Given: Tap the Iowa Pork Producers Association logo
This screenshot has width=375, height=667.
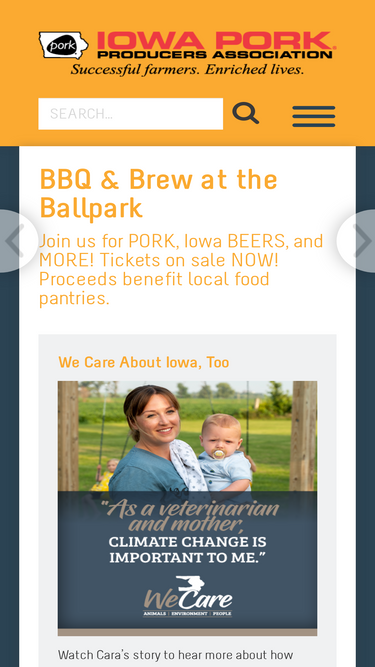Looking at the screenshot, I should pyautogui.click(x=188, y=53).
